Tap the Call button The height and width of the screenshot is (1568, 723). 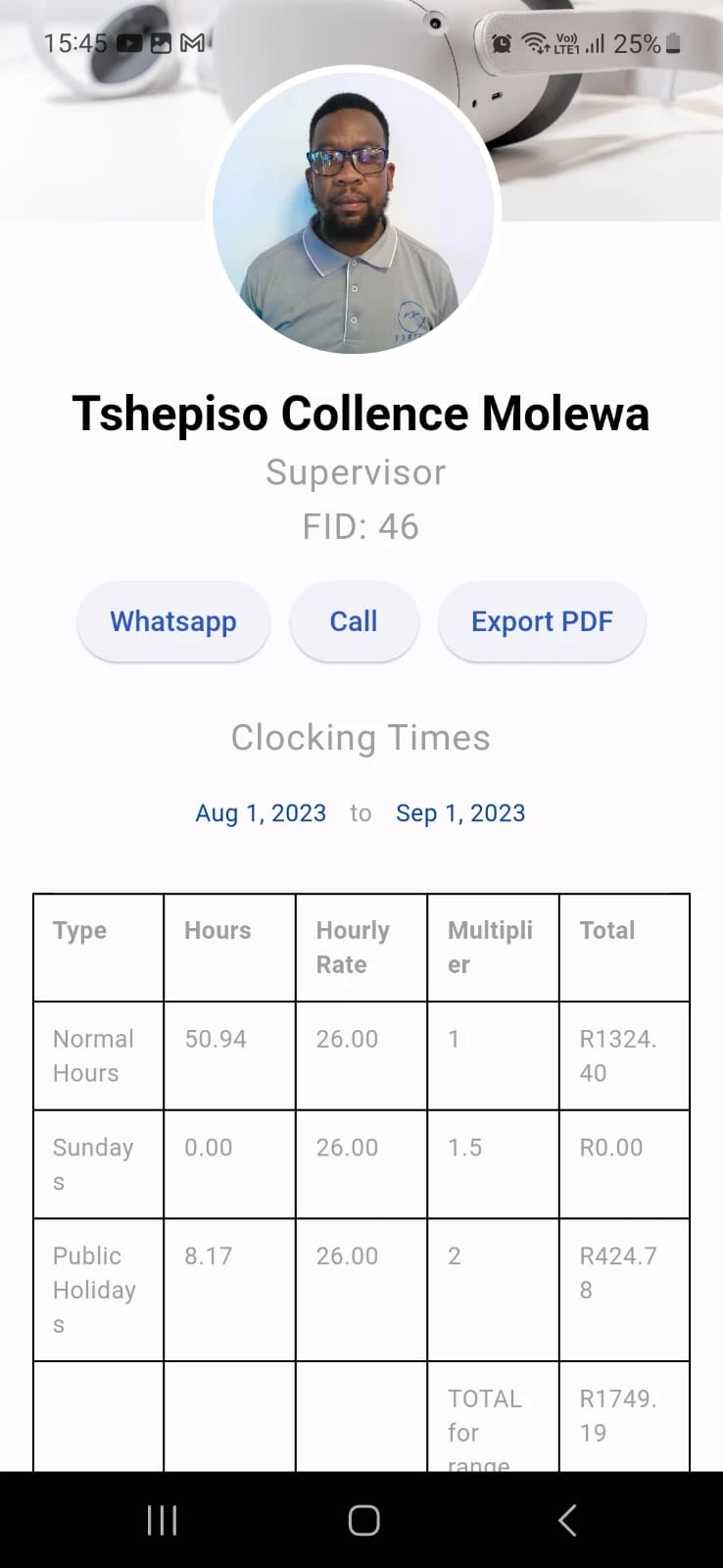pos(354,621)
